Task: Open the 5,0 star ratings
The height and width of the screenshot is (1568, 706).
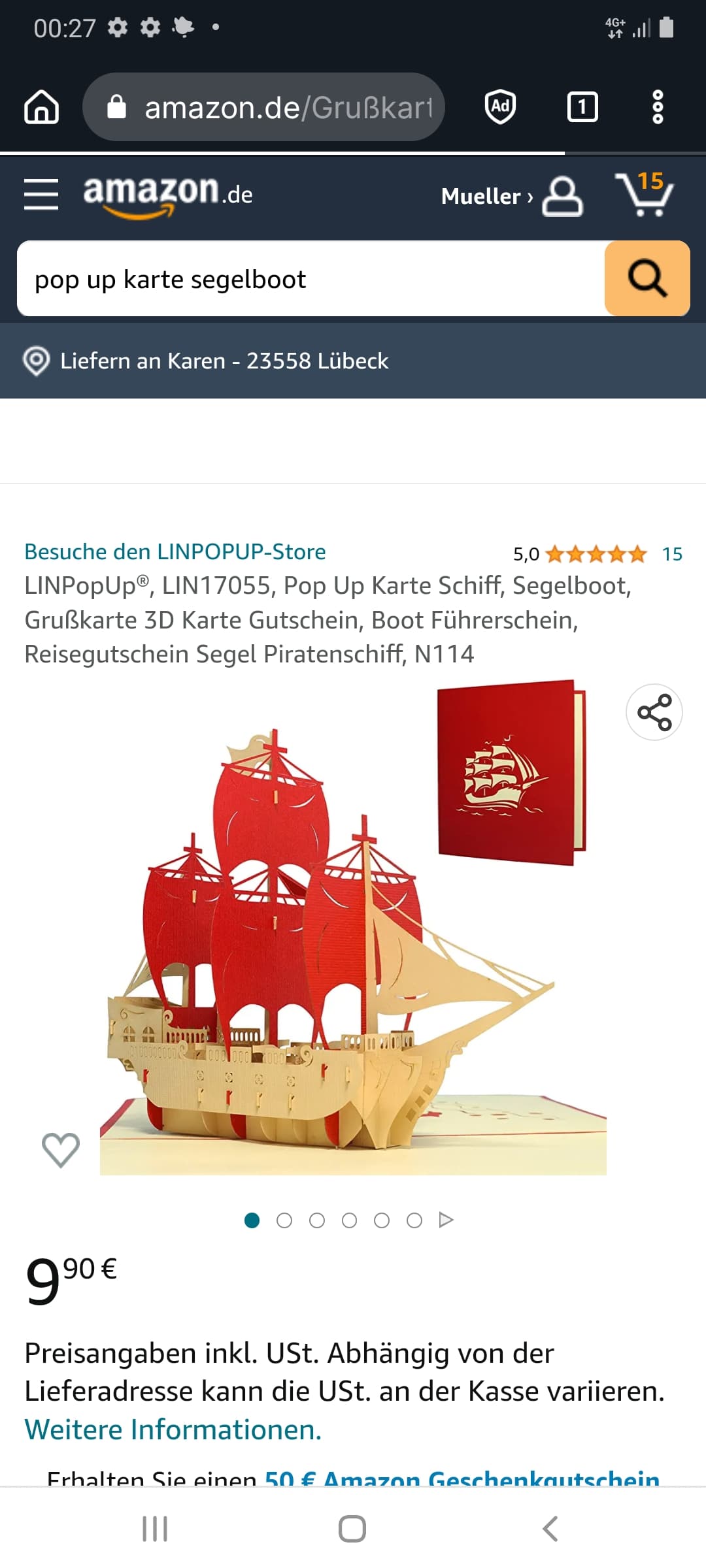Action: pos(597,554)
